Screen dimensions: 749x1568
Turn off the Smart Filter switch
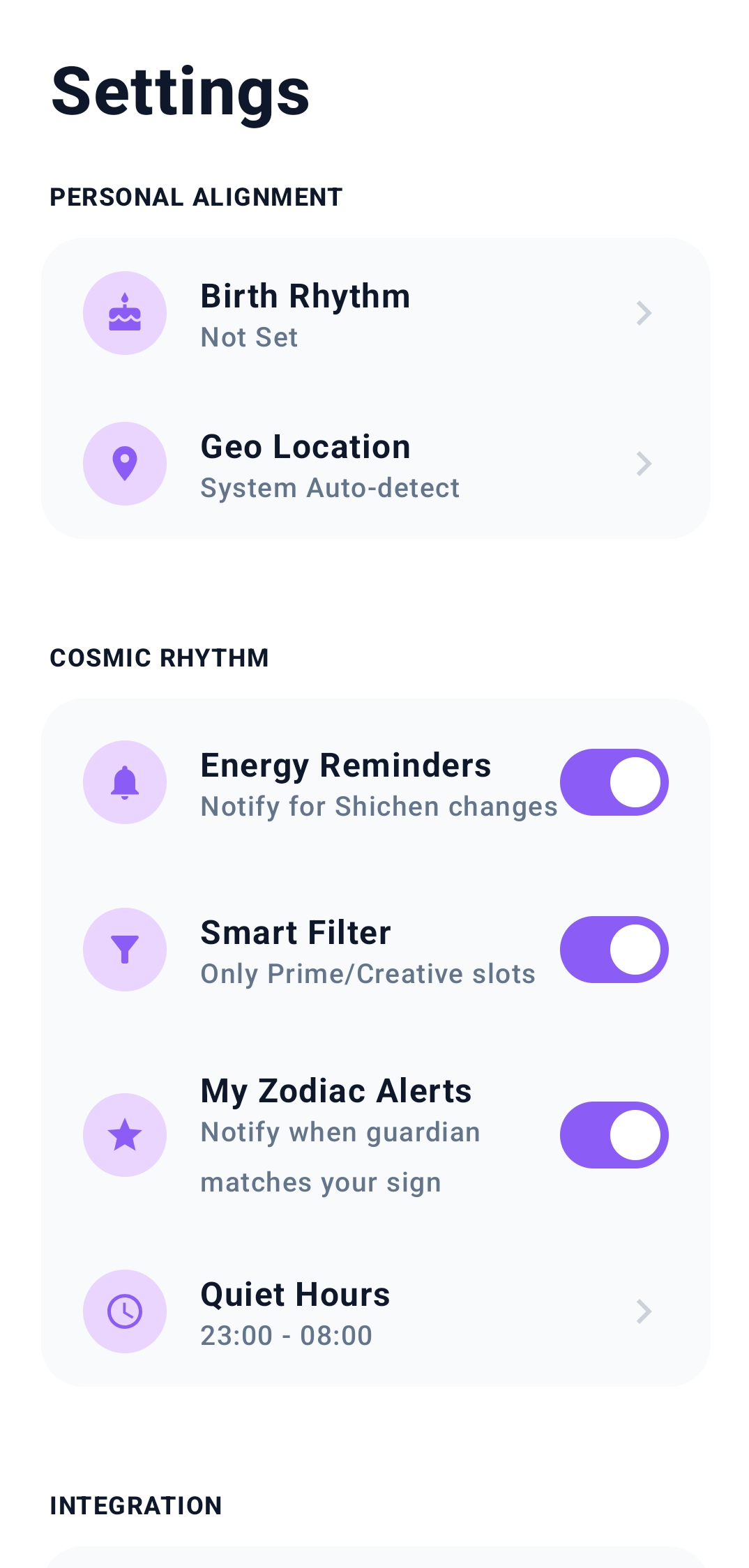(x=614, y=950)
